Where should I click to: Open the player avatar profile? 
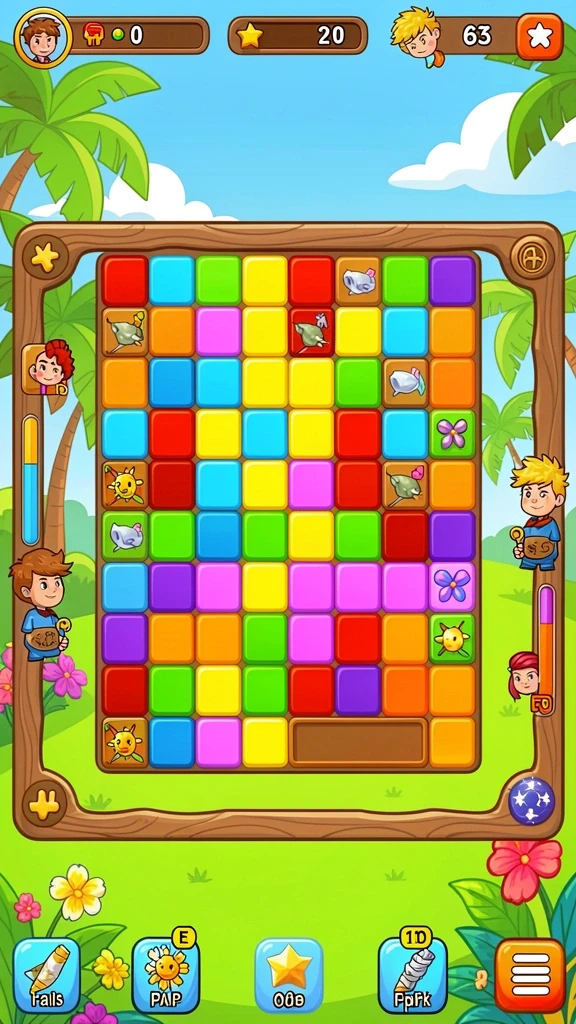(x=42, y=37)
